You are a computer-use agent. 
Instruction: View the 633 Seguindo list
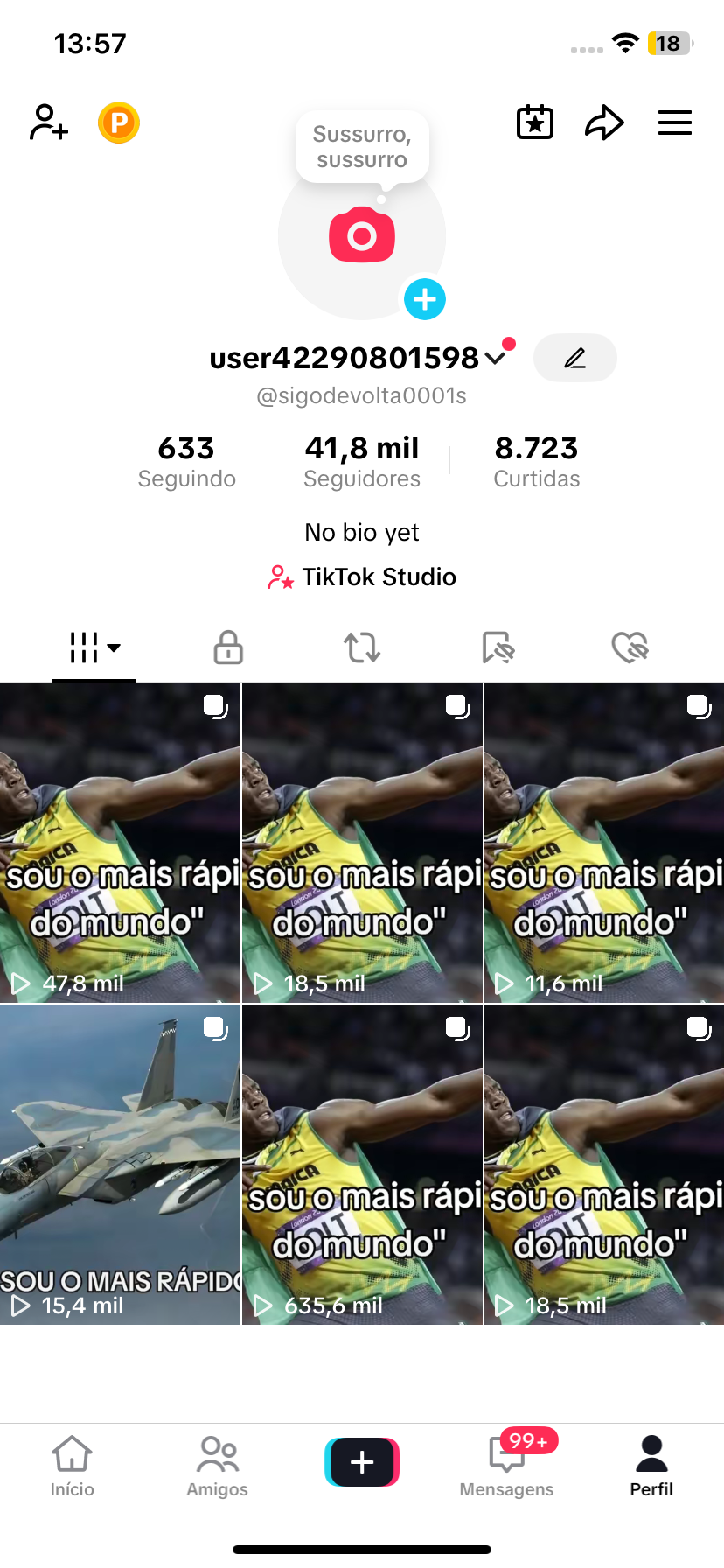coord(186,462)
